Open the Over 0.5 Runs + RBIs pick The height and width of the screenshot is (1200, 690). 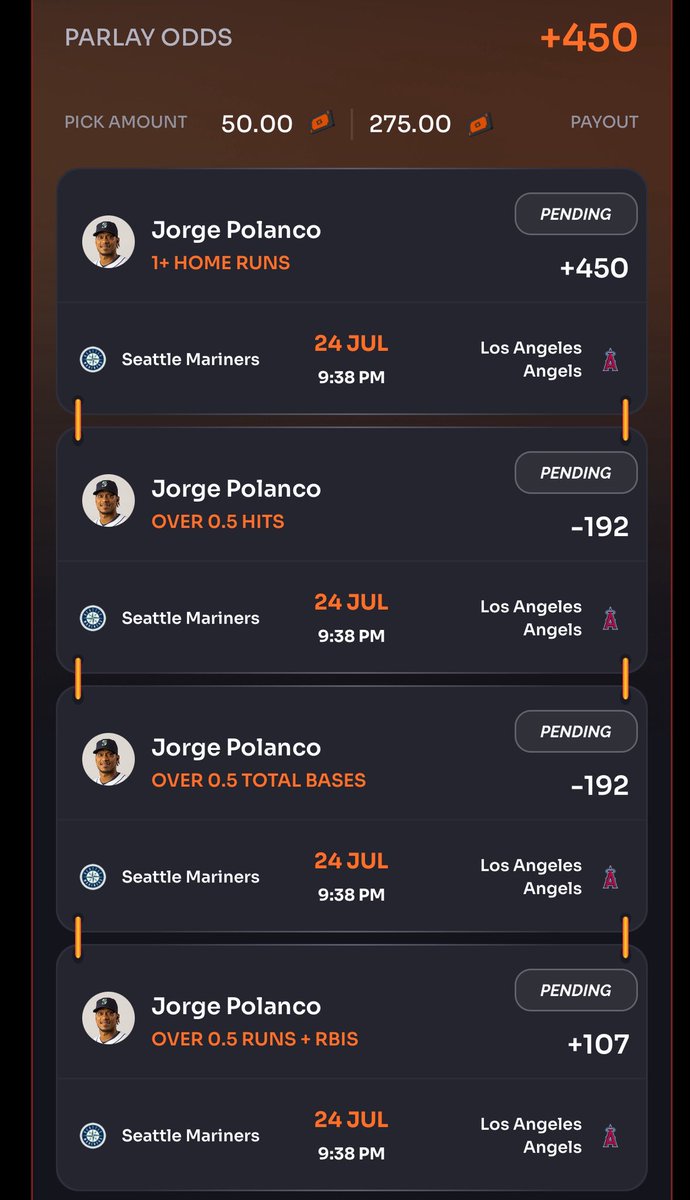(x=351, y=1068)
